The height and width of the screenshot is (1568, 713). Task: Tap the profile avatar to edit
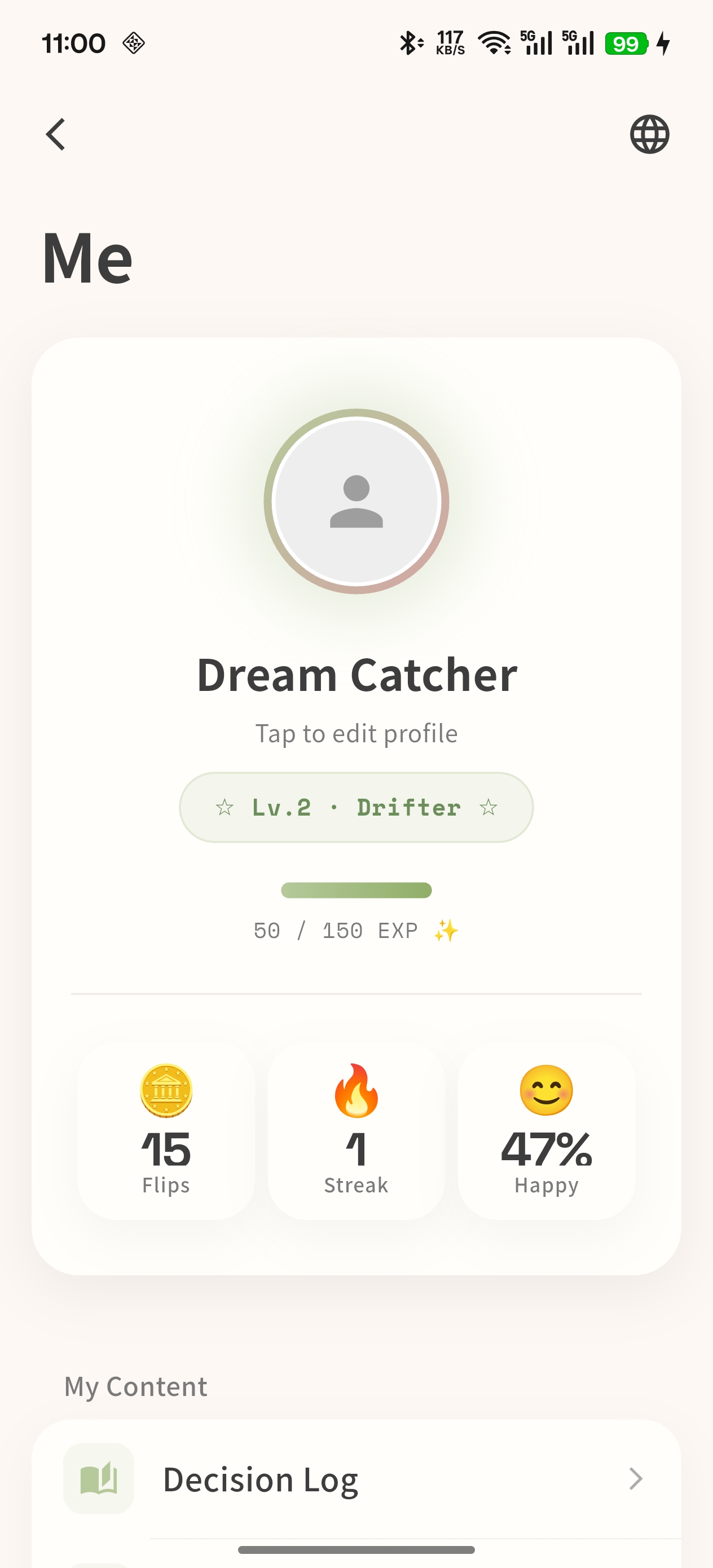(x=356, y=501)
